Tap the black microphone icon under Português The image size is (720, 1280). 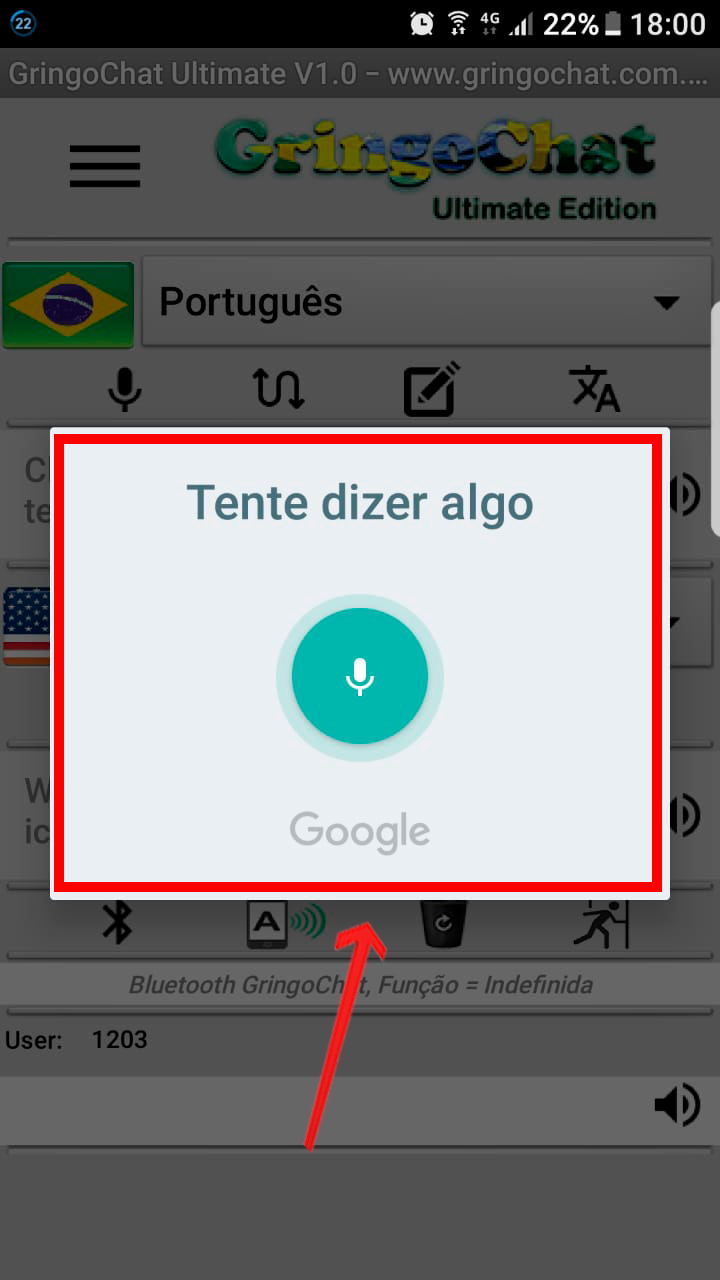pyautogui.click(x=124, y=388)
